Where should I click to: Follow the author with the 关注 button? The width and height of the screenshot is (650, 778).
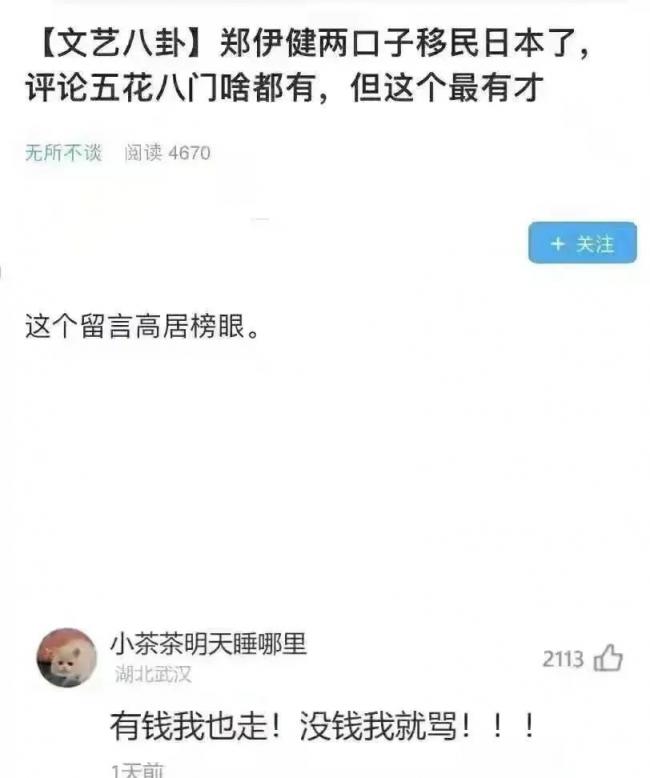click(x=582, y=243)
